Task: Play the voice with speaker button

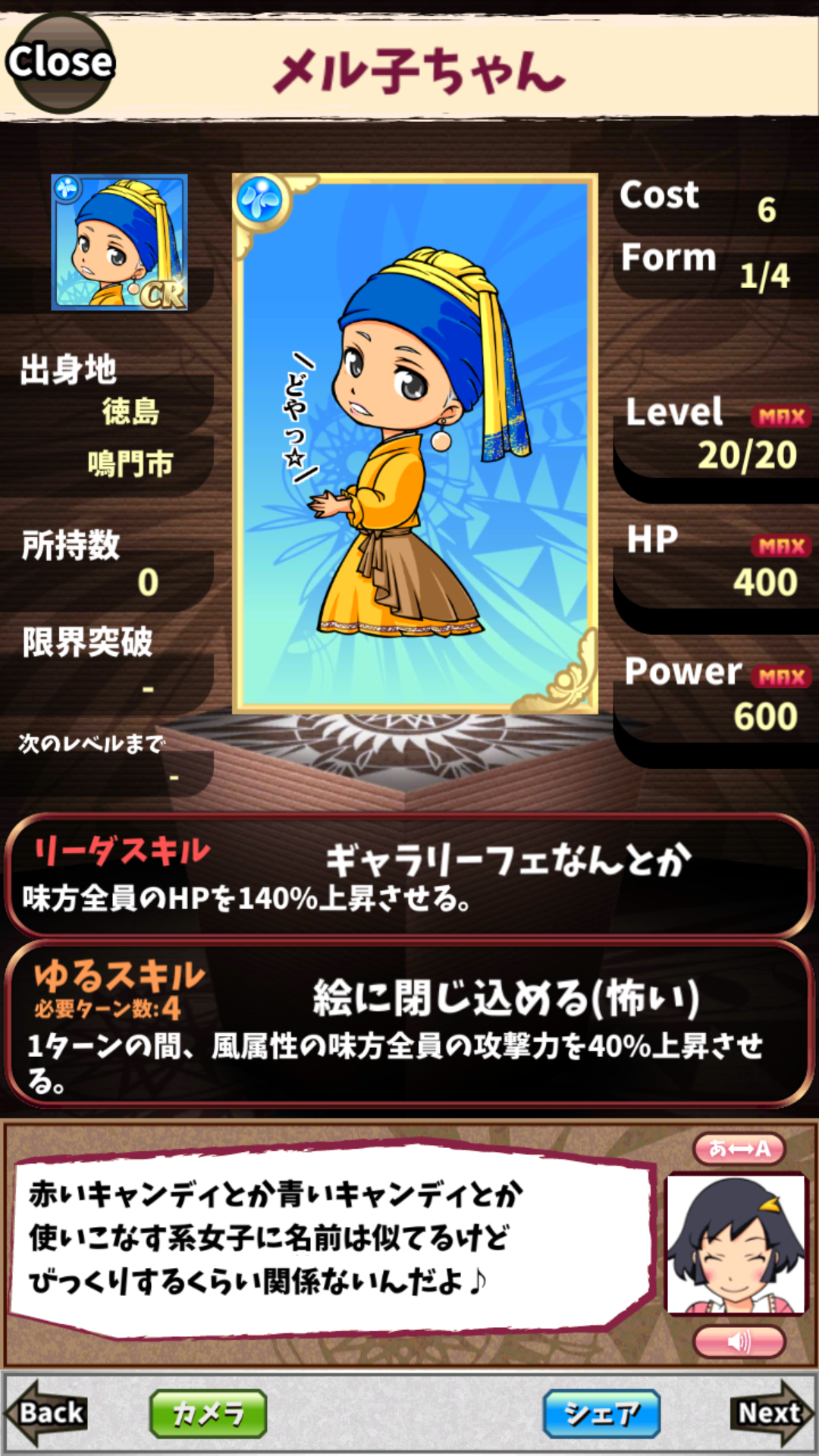Action: pyautogui.click(x=739, y=1341)
